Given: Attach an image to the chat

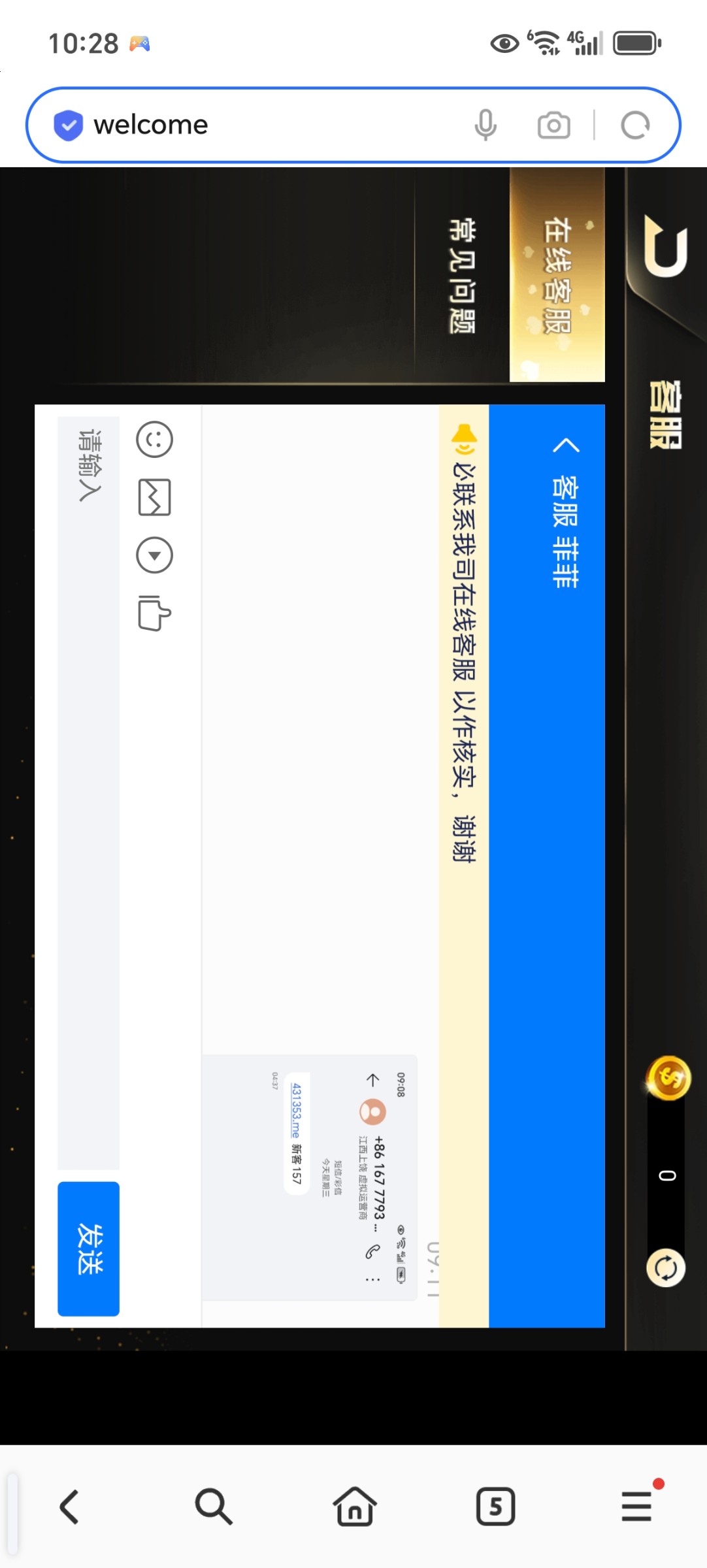Looking at the screenshot, I should point(154,497).
